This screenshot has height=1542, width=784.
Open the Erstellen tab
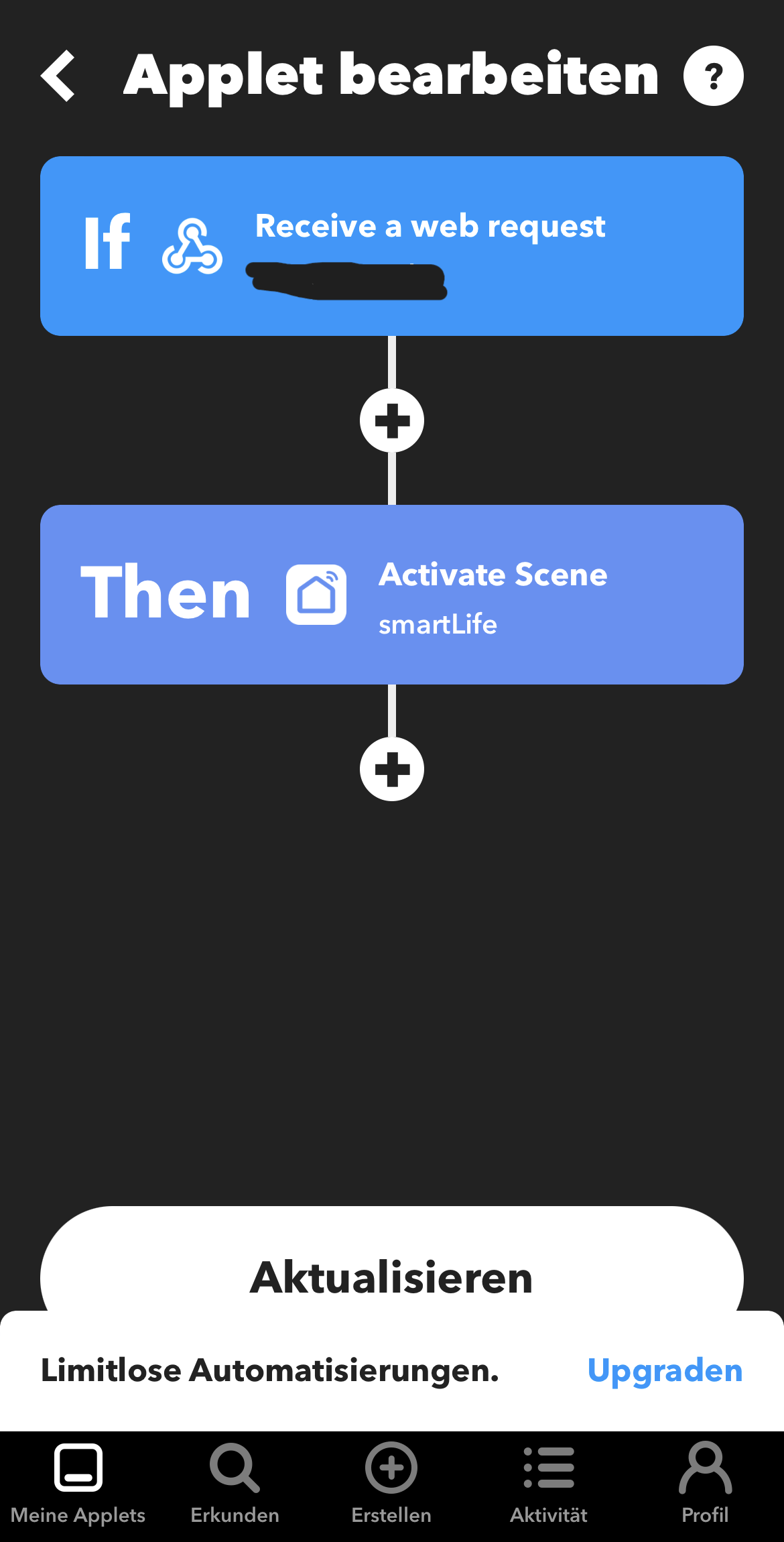point(391,1483)
